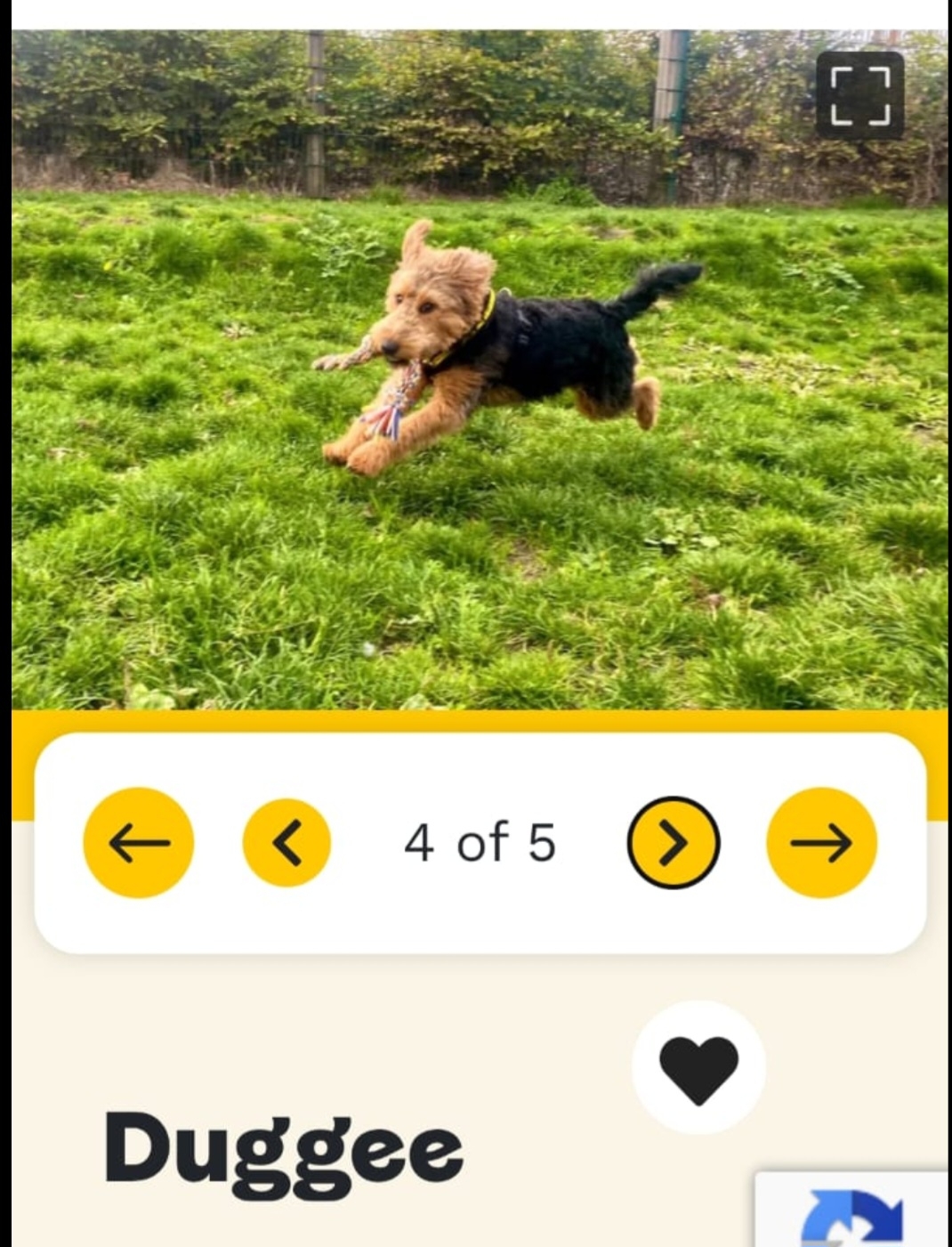Expand the dog photo to fullscreen
The height and width of the screenshot is (1247, 952).
[x=859, y=95]
